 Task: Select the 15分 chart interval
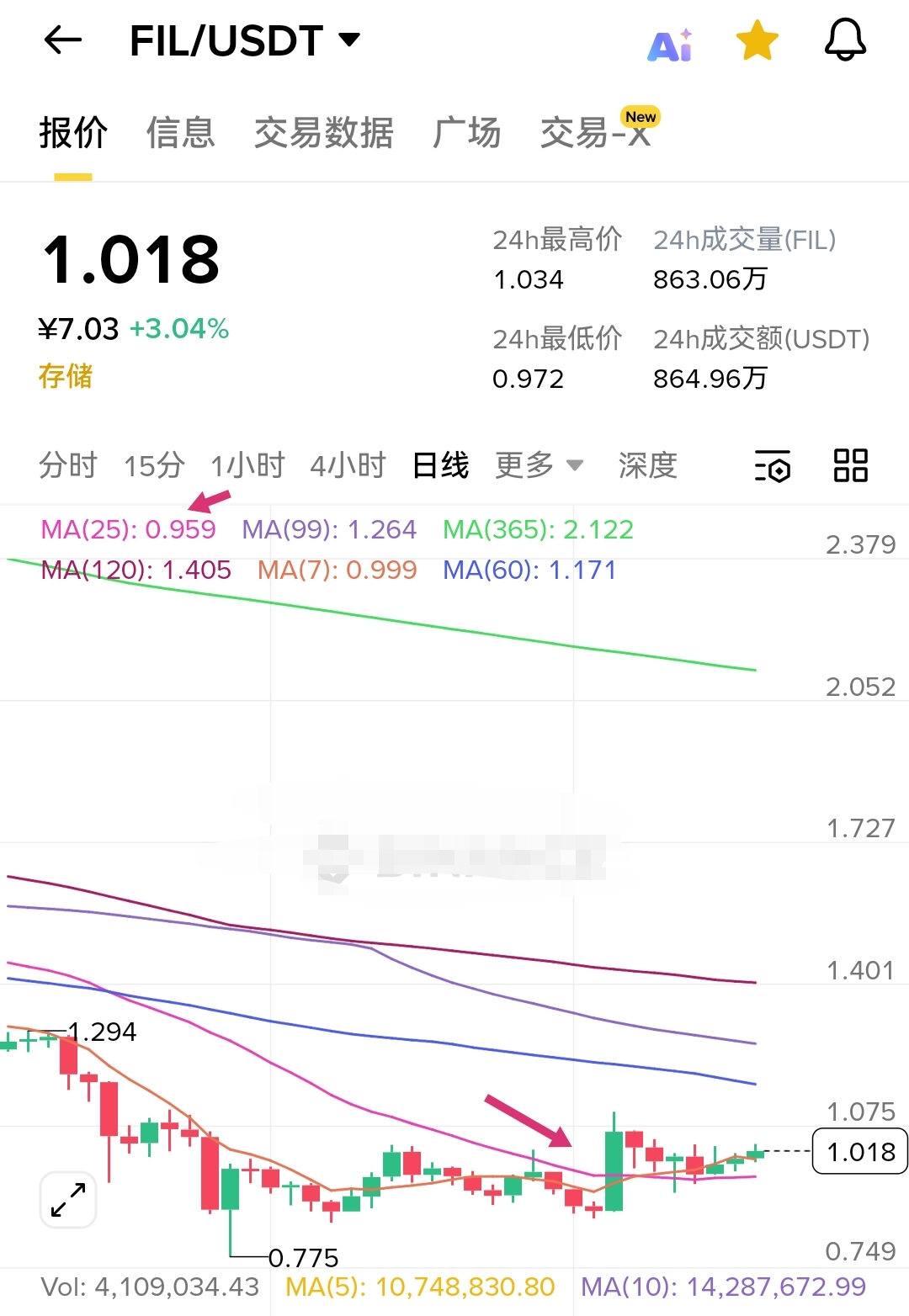154,465
